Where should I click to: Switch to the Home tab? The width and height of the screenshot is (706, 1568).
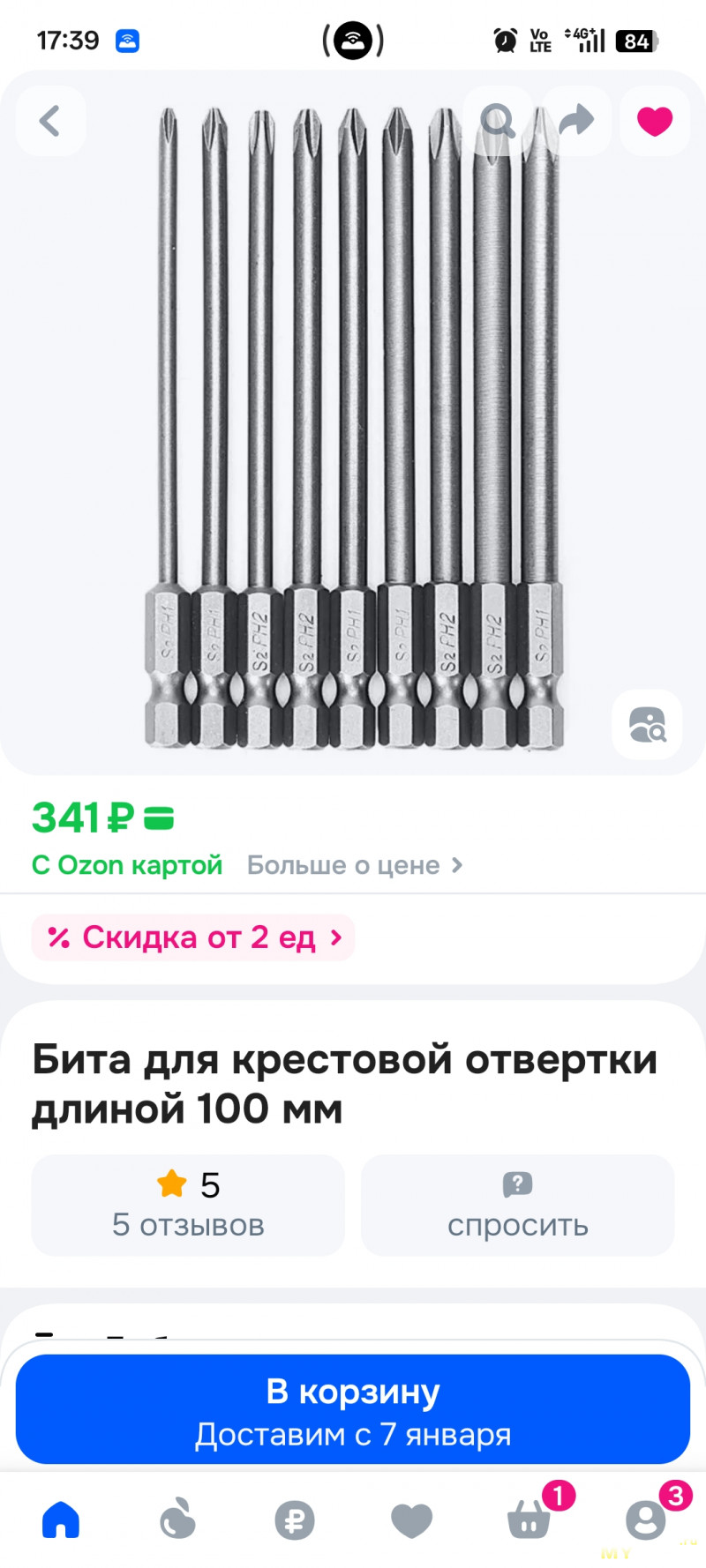(61, 1519)
